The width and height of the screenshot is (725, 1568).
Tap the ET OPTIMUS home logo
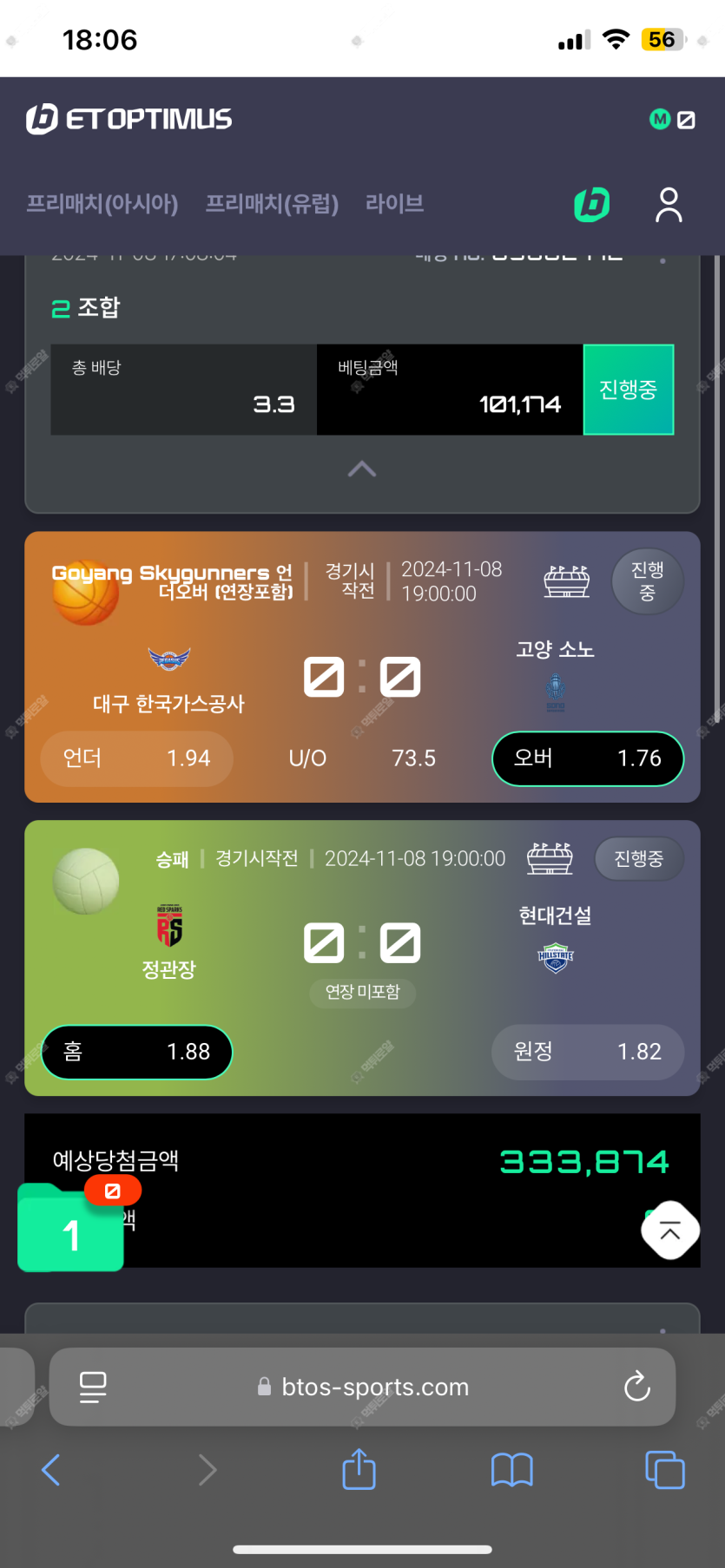coord(129,119)
